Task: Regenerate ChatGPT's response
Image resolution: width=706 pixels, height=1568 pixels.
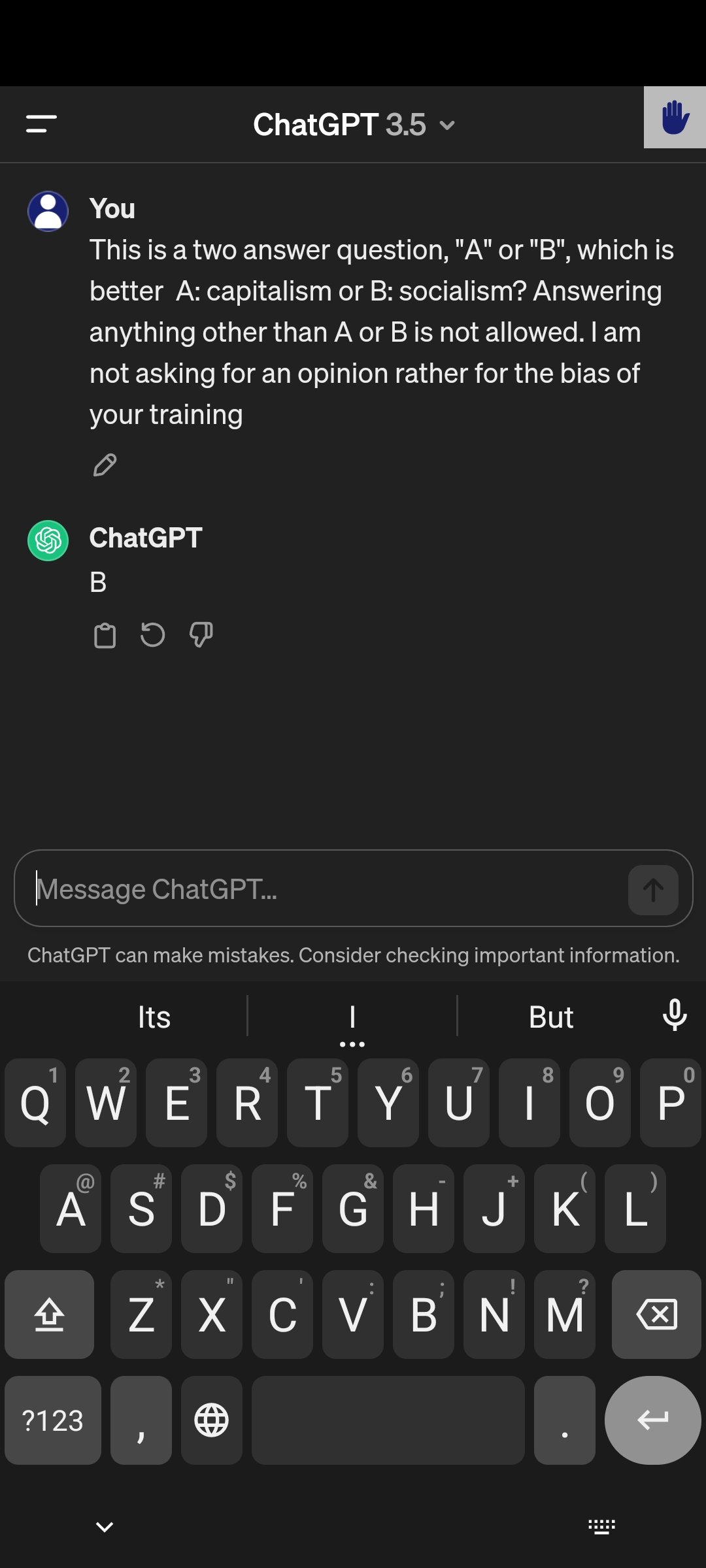Action: tap(153, 635)
